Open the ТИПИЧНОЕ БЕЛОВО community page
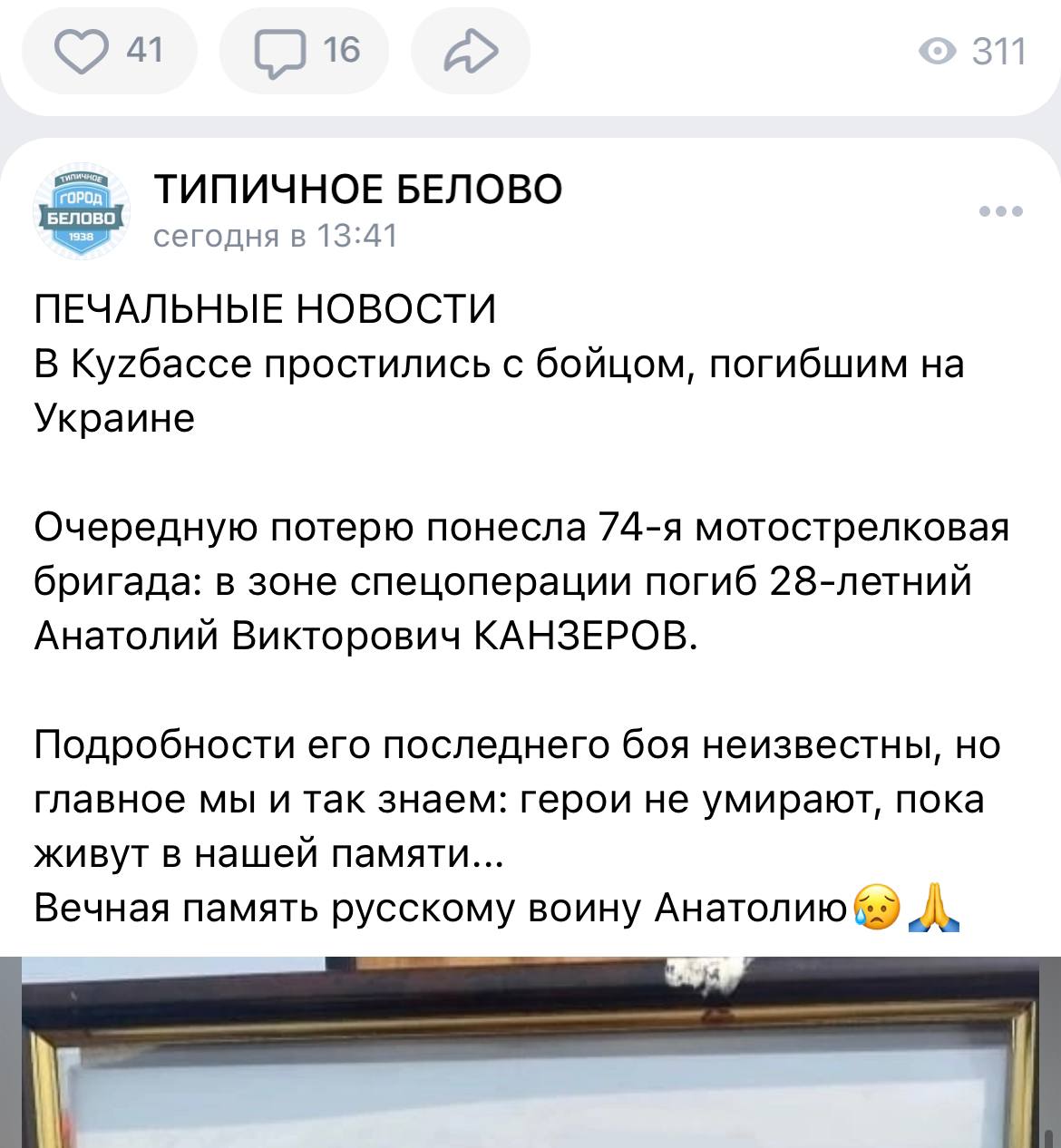The width and height of the screenshot is (1061, 1148). pyautogui.click(x=358, y=190)
